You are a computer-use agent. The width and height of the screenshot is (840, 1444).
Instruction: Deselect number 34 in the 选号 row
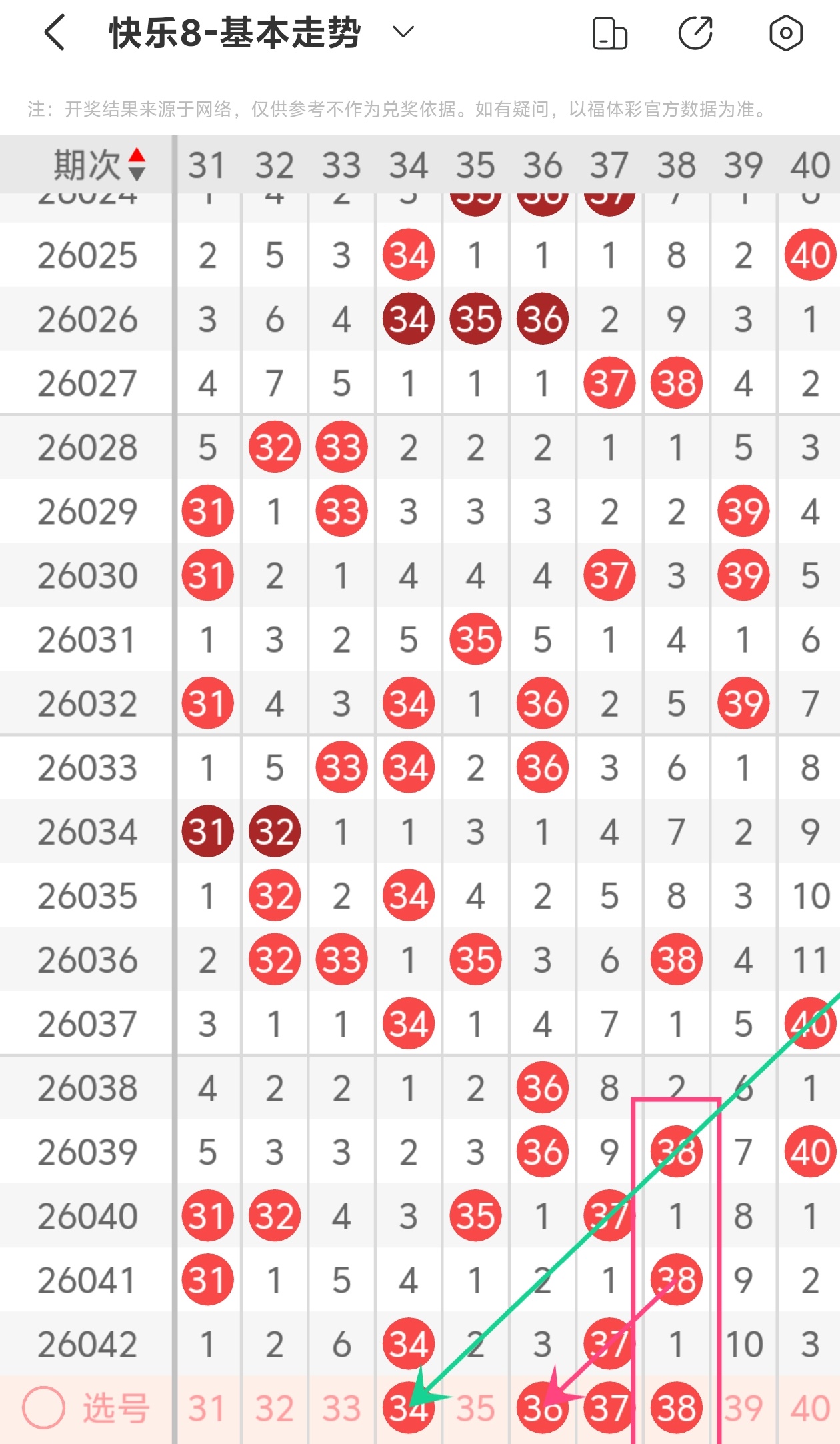point(408,1408)
